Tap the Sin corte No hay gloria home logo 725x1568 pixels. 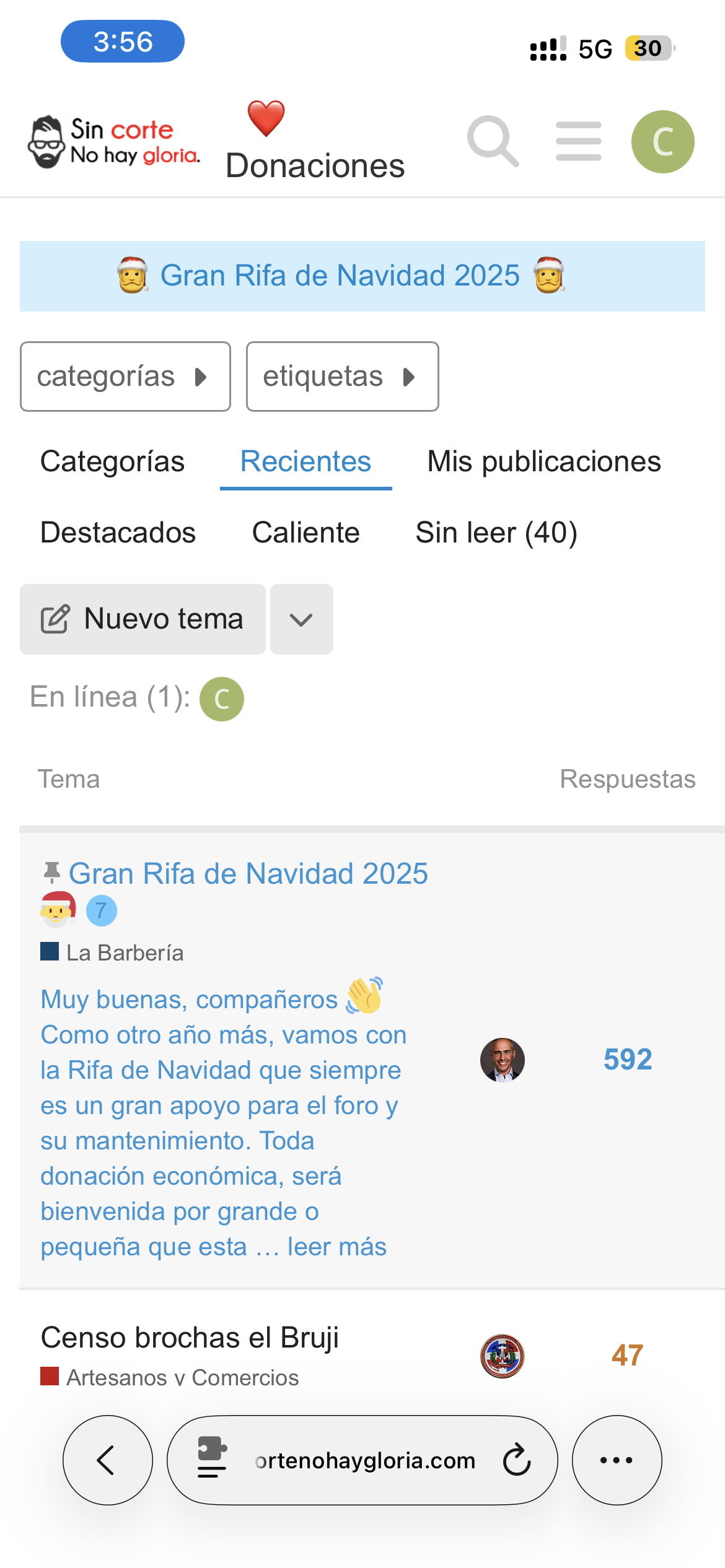[x=115, y=142]
